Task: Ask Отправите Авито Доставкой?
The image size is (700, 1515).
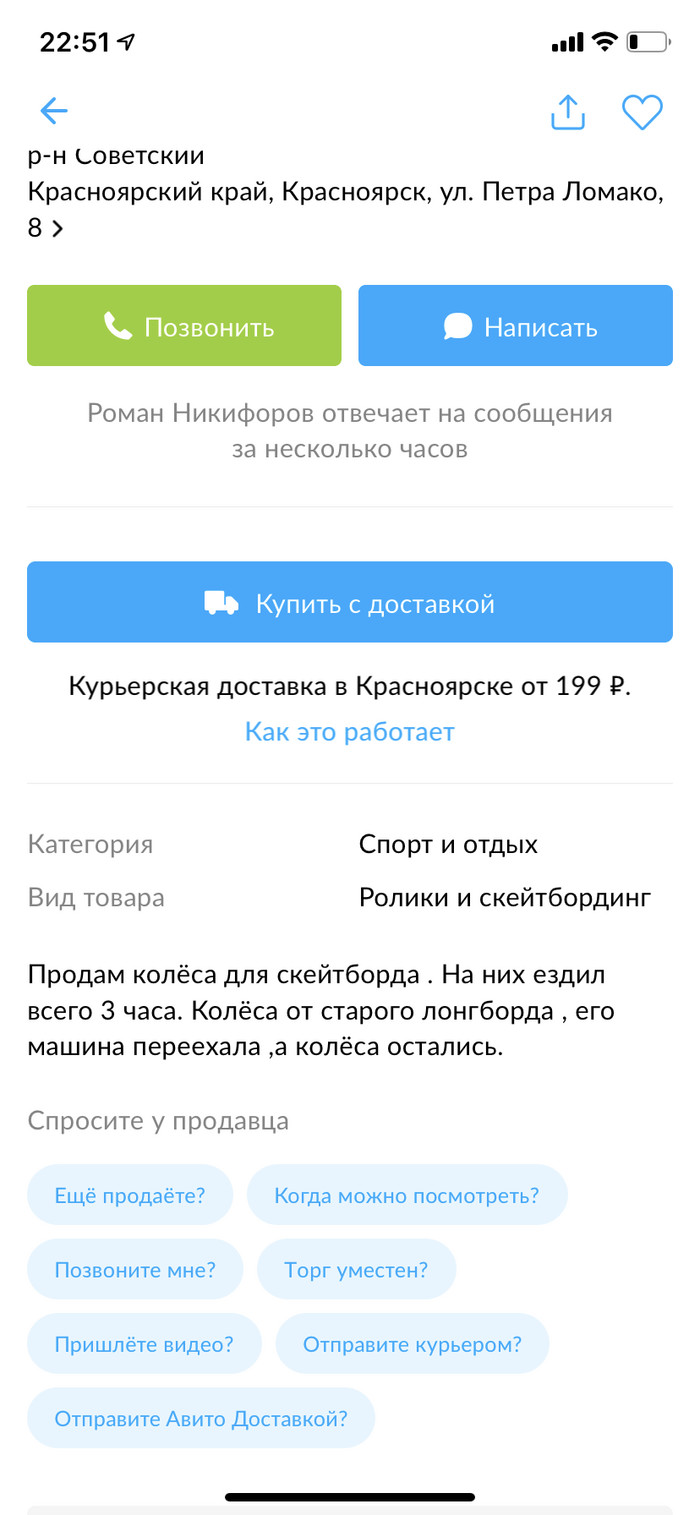Action: (201, 1418)
